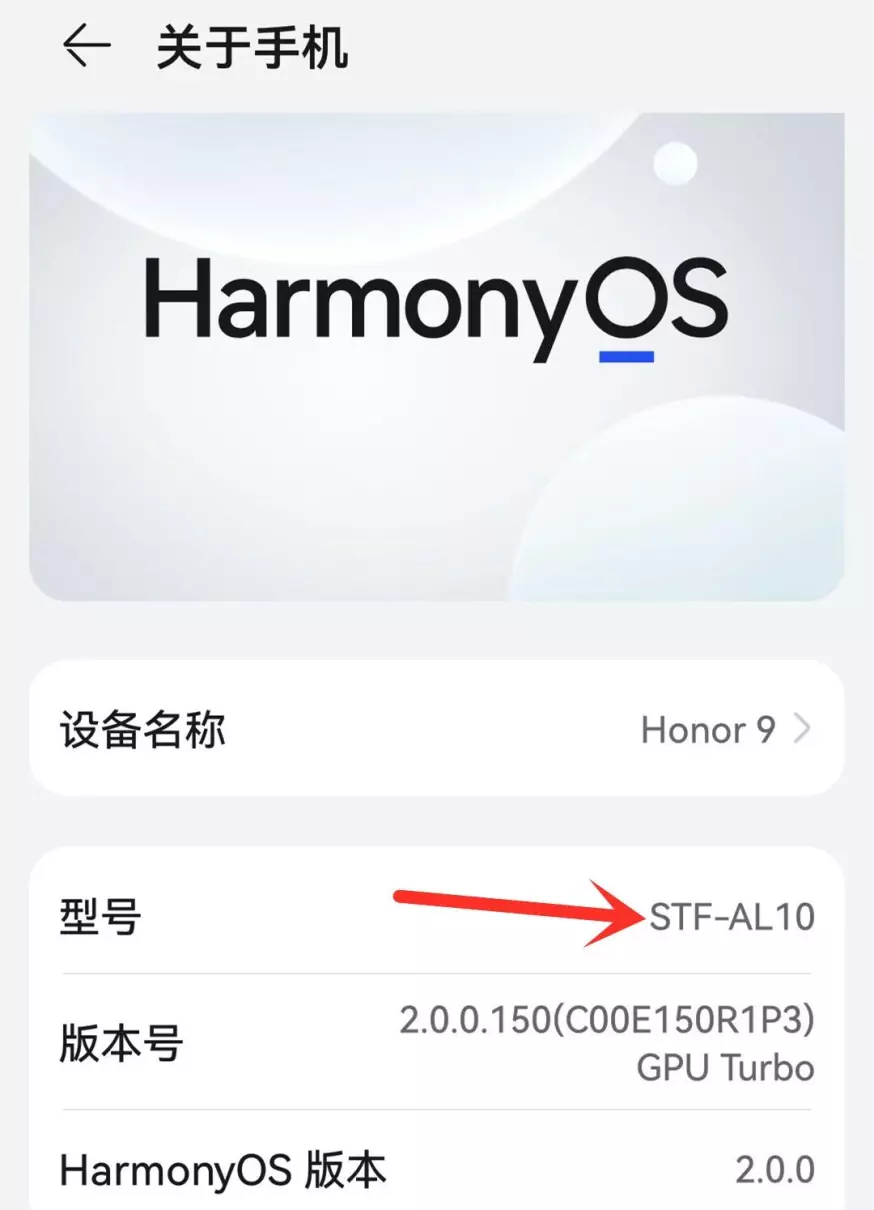Viewport: 874px width, 1210px height.
Task: Go back from 关于手机 page
Action: pos(85,47)
